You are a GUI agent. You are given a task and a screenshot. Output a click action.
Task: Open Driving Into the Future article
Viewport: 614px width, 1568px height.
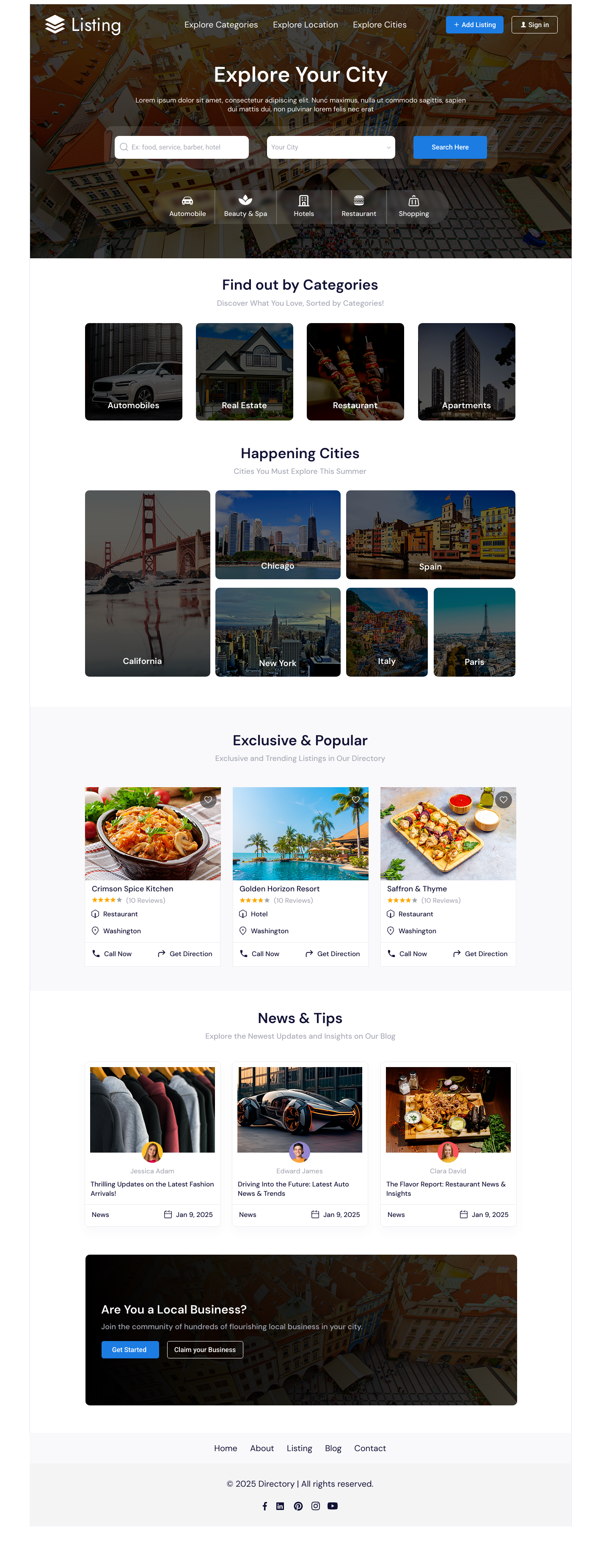coord(293,1189)
